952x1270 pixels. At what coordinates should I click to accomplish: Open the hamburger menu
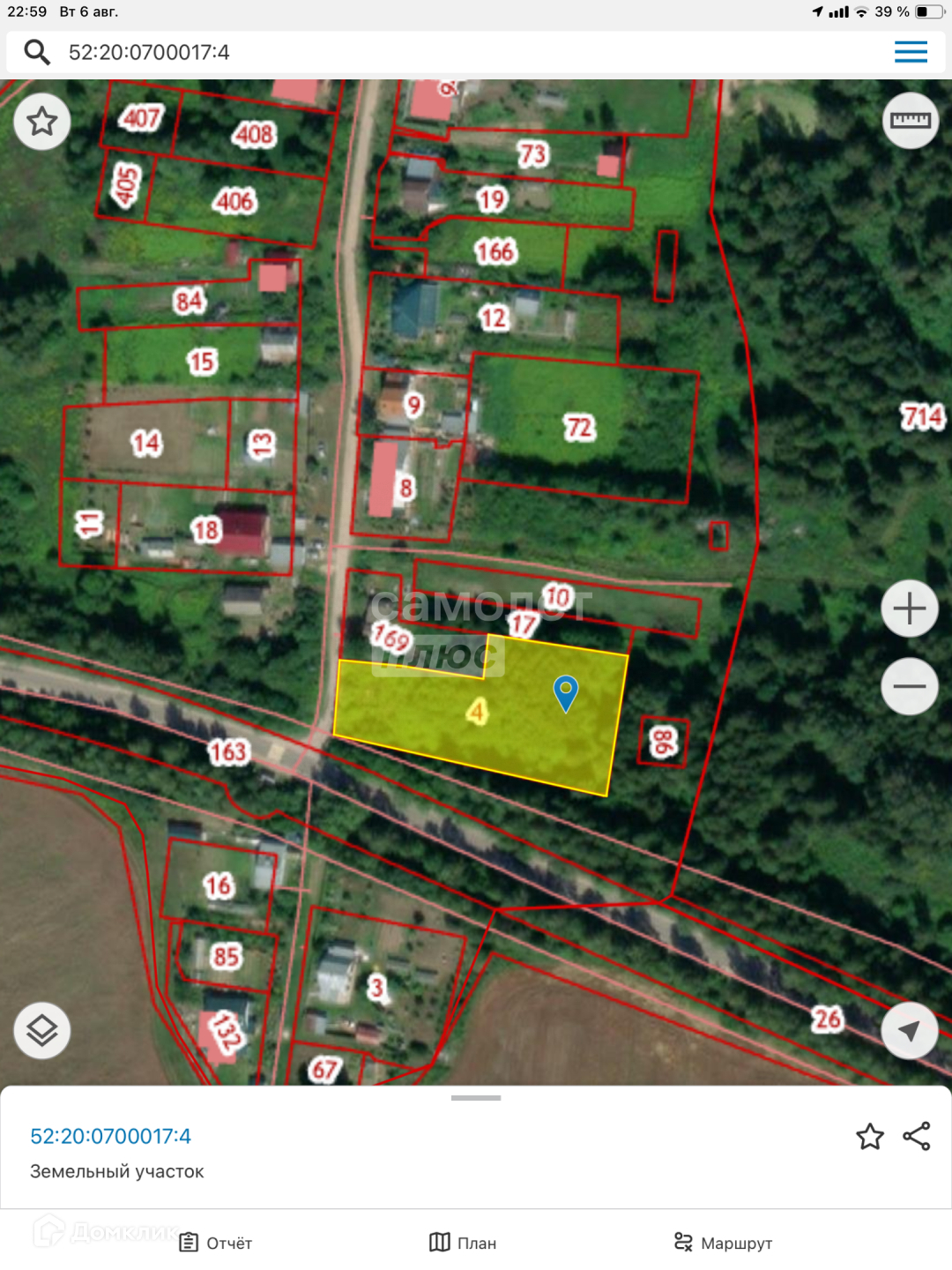[x=911, y=52]
